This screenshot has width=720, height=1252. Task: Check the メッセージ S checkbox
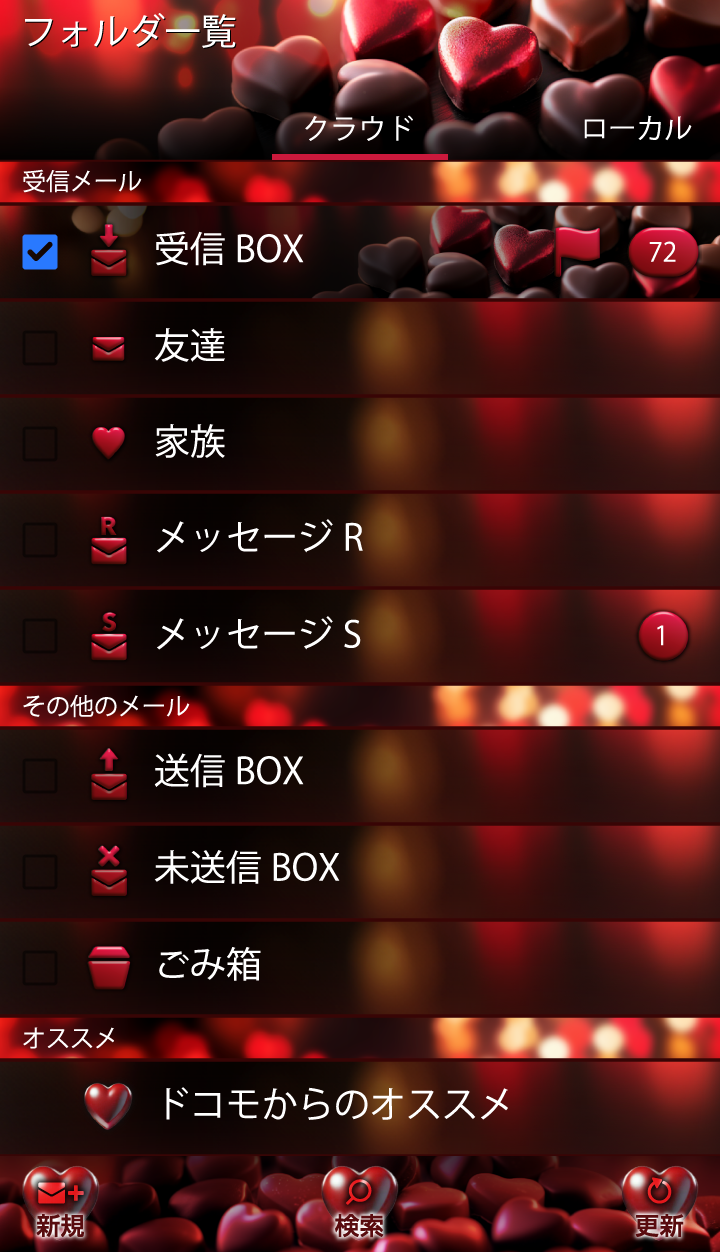(40, 636)
